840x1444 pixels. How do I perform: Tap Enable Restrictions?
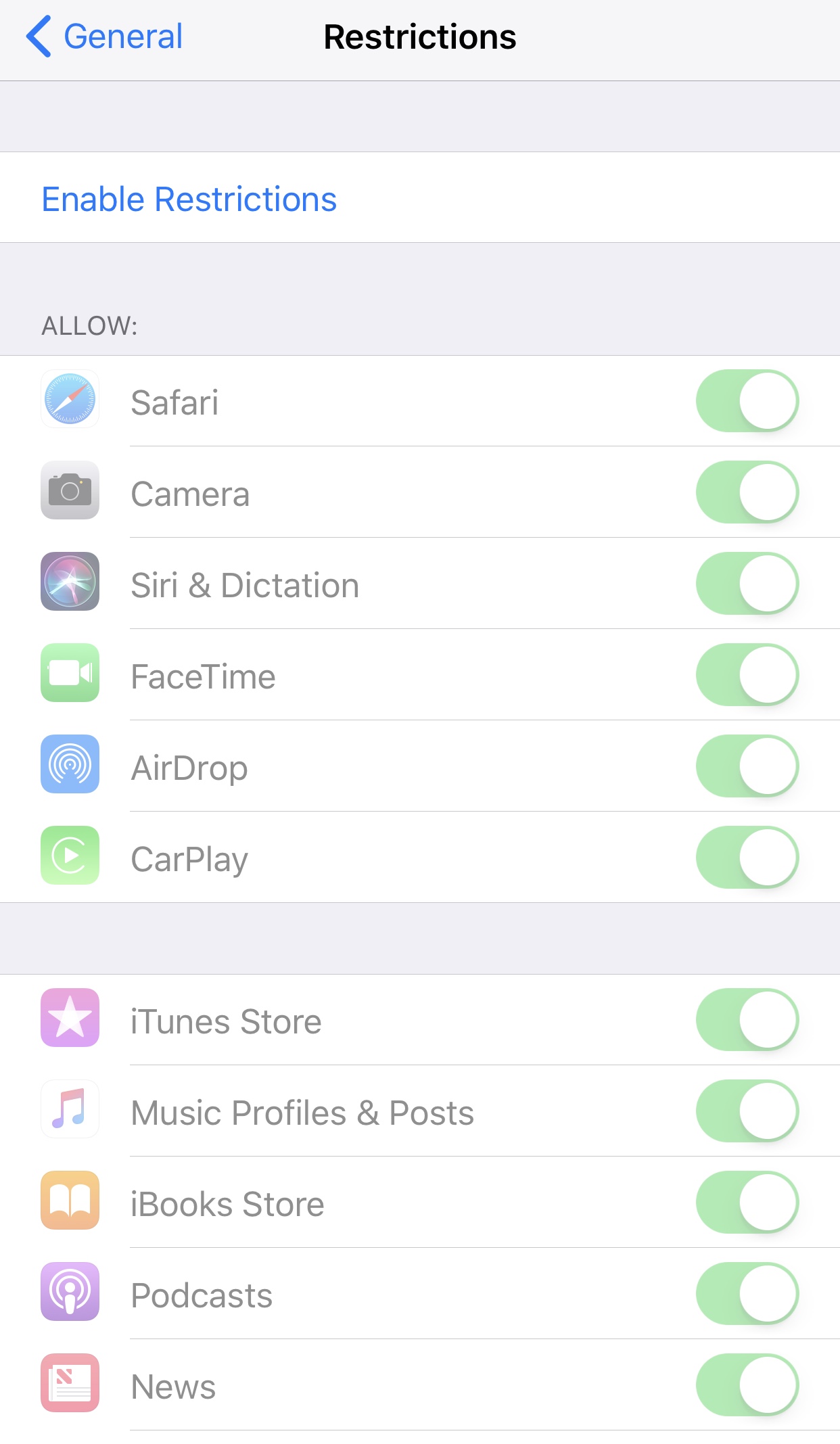click(189, 200)
